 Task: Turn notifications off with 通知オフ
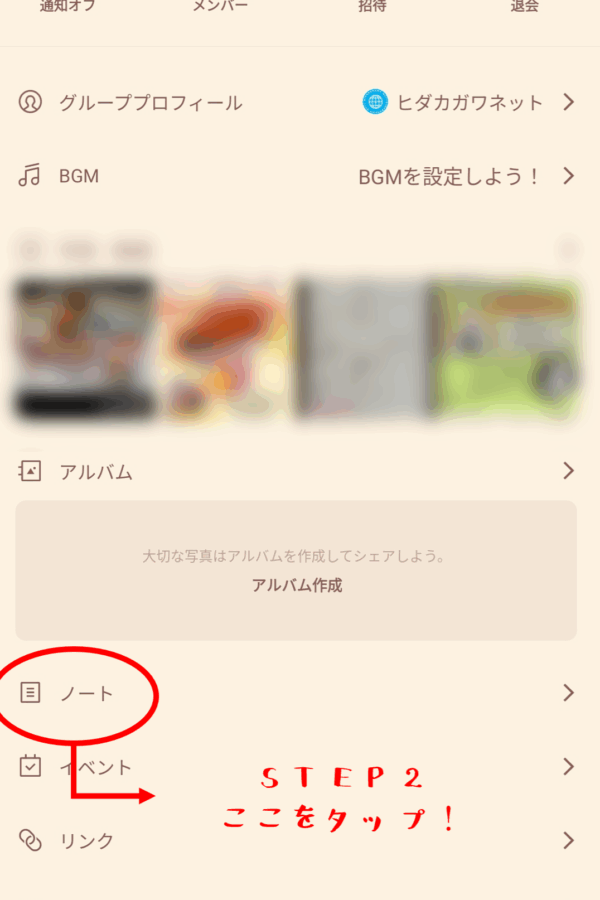[70, 8]
